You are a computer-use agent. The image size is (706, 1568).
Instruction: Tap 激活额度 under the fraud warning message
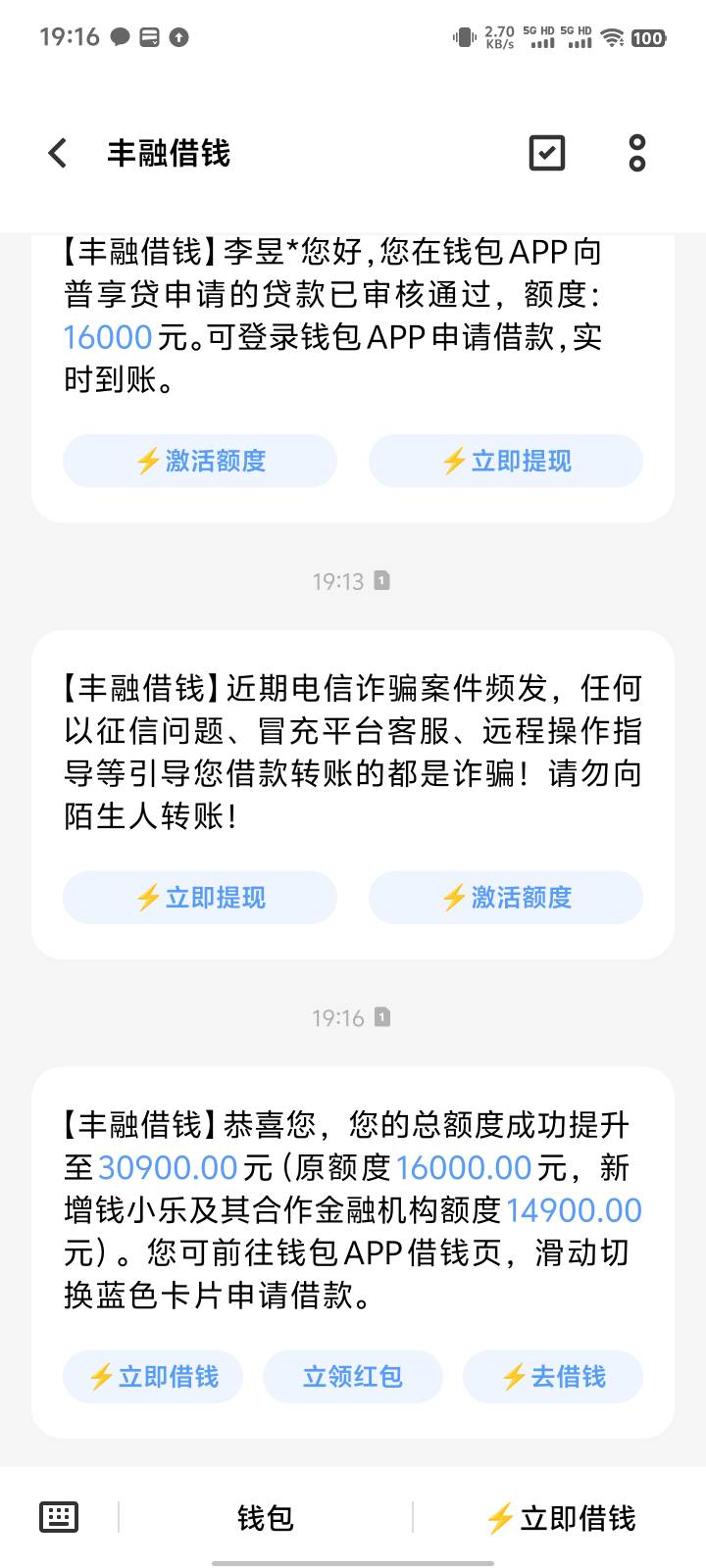pos(506,897)
